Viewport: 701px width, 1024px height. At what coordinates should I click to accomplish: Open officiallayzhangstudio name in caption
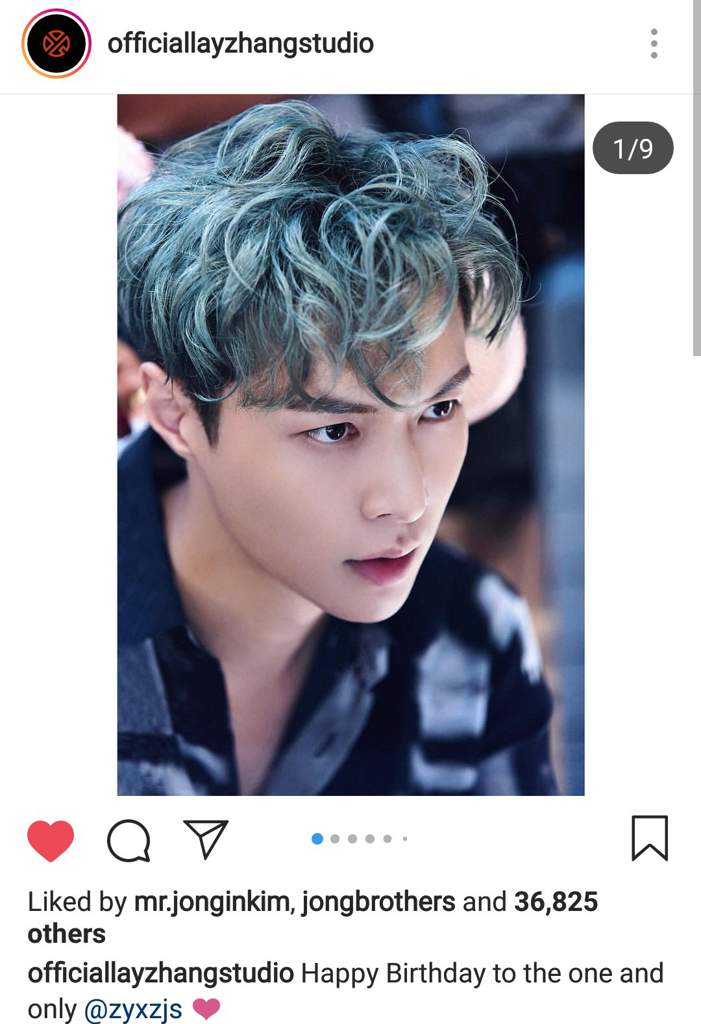[x=160, y=972]
